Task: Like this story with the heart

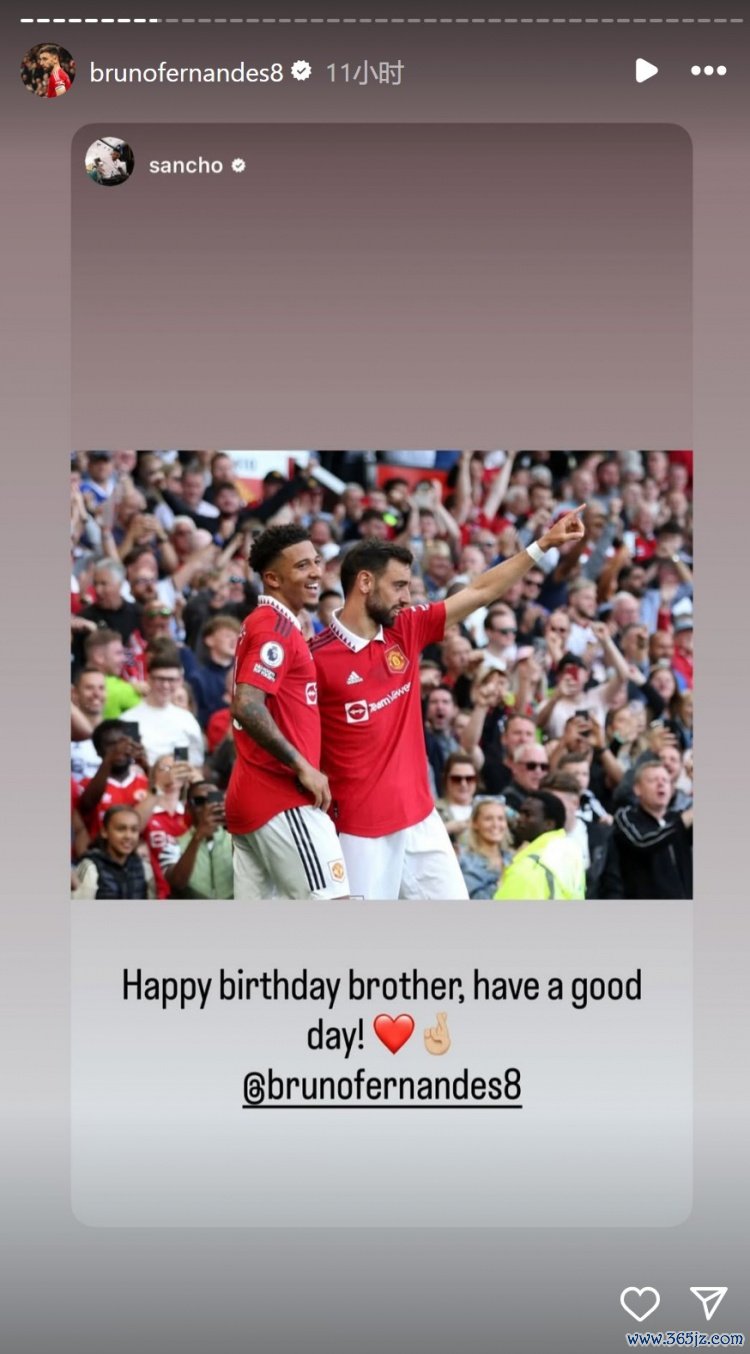Action: click(x=640, y=1303)
